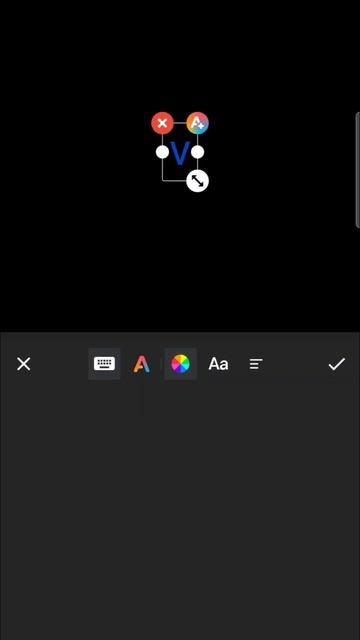Cancel text editing with the toolbar X
This screenshot has height=640, width=360.
(x=24, y=364)
